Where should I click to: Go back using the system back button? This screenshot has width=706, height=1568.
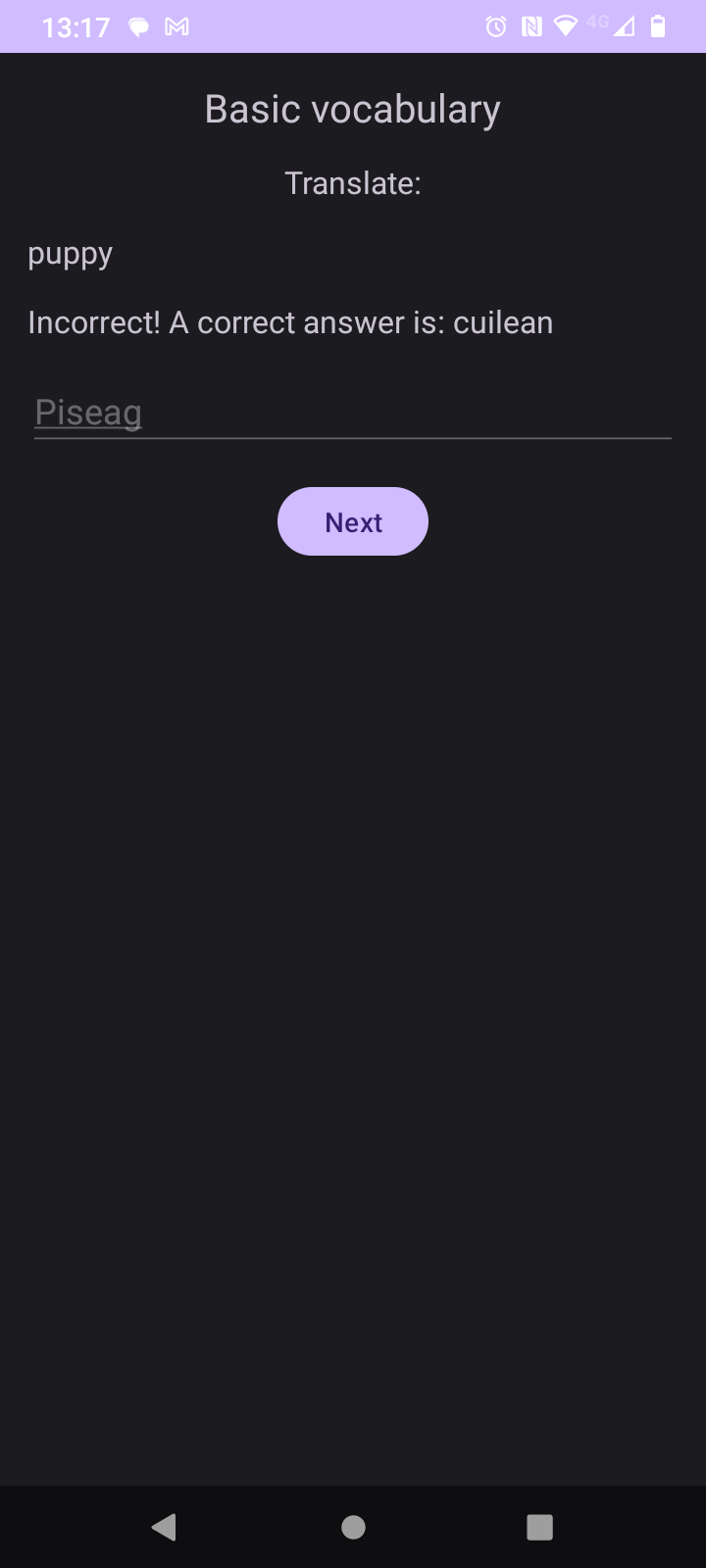click(164, 1527)
